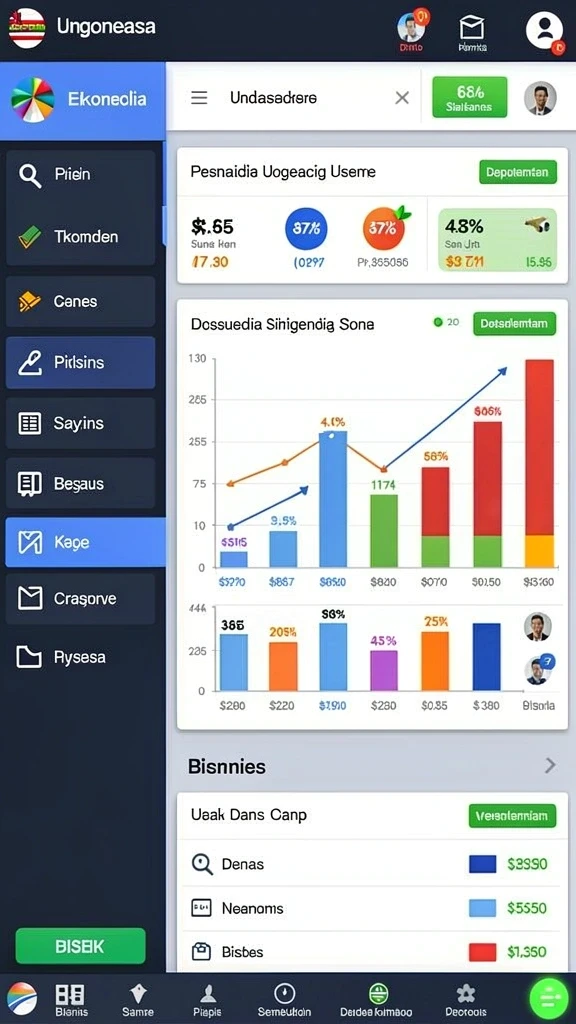The image size is (576, 1024).
Task: Tap Dotsalemtam button on the chart card
Action: pyautogui.click(x=514, y=323)
